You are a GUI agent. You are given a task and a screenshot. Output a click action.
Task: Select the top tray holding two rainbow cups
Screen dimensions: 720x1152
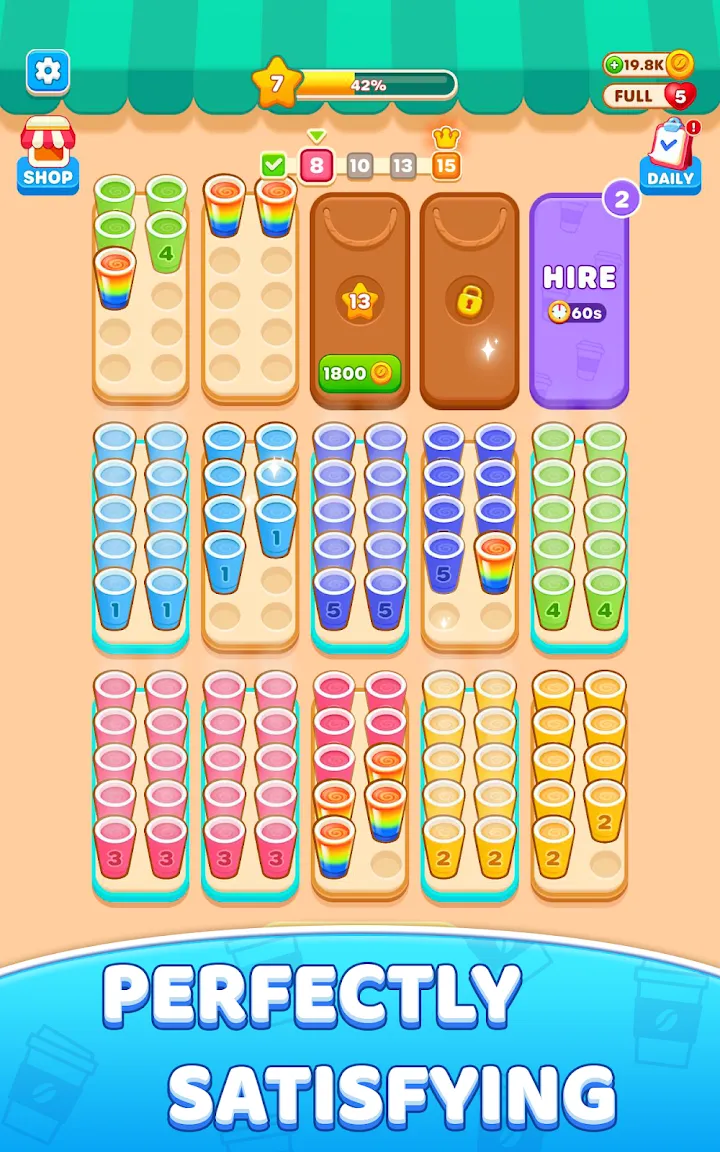(250, 290)
